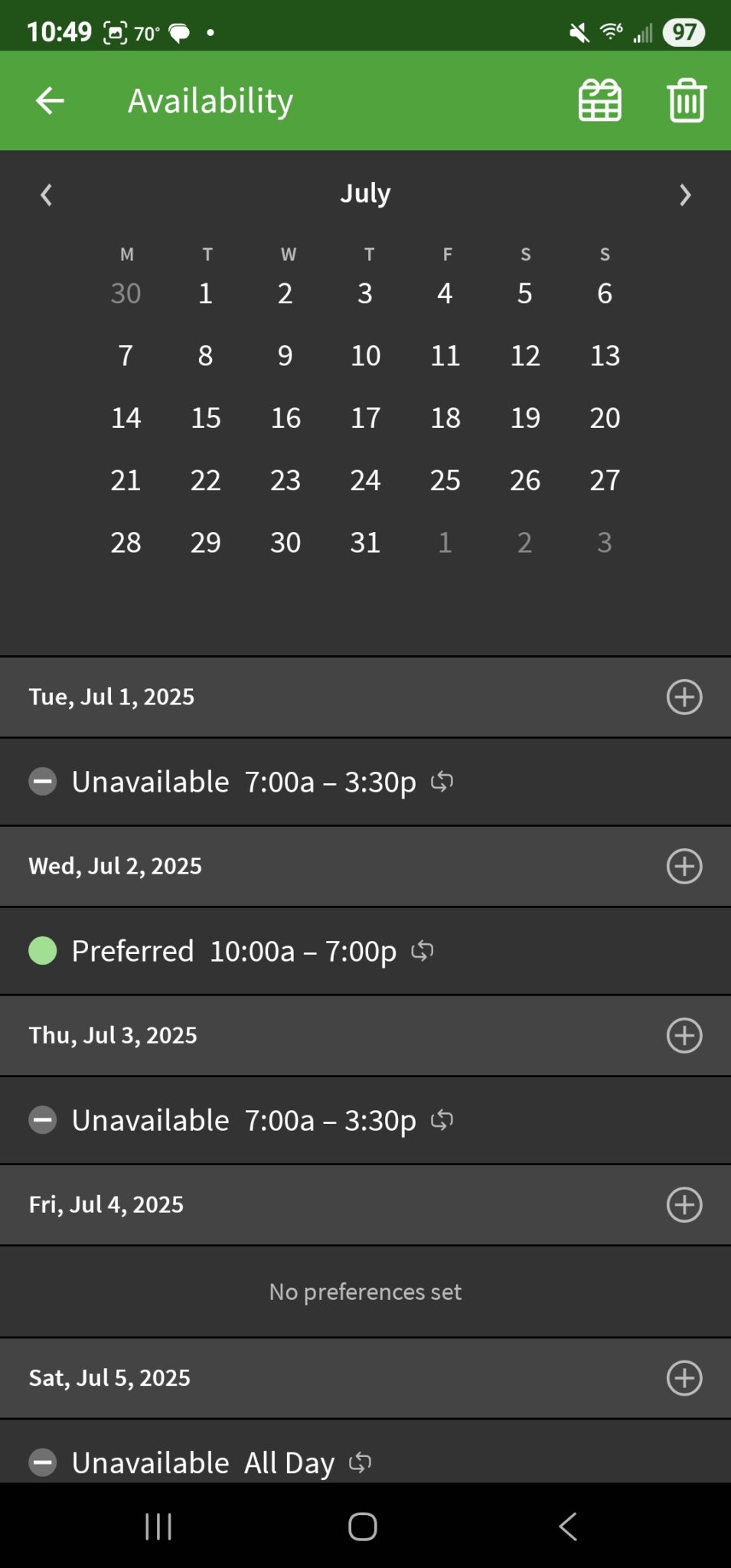Image resolution: width=731 pixels, height=1568 pixels.
Task: Tap the repeat icon next to Preferred 10:00a entry
Action: pos(422,951)
